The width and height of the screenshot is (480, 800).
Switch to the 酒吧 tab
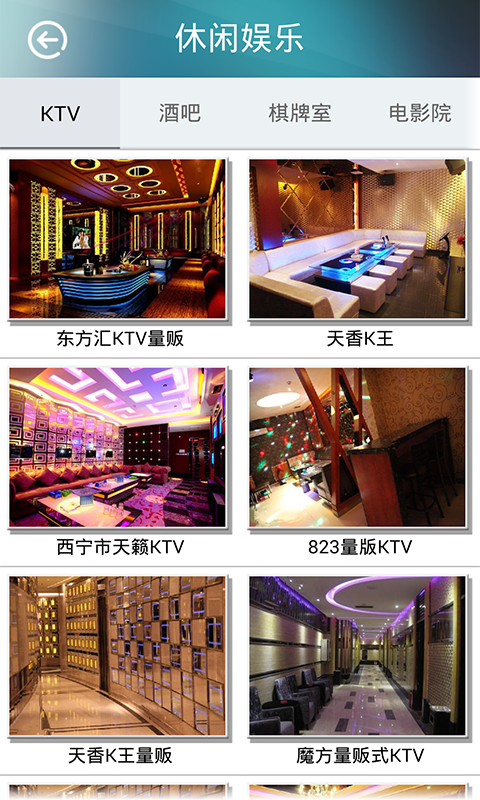tap(180, 113)
